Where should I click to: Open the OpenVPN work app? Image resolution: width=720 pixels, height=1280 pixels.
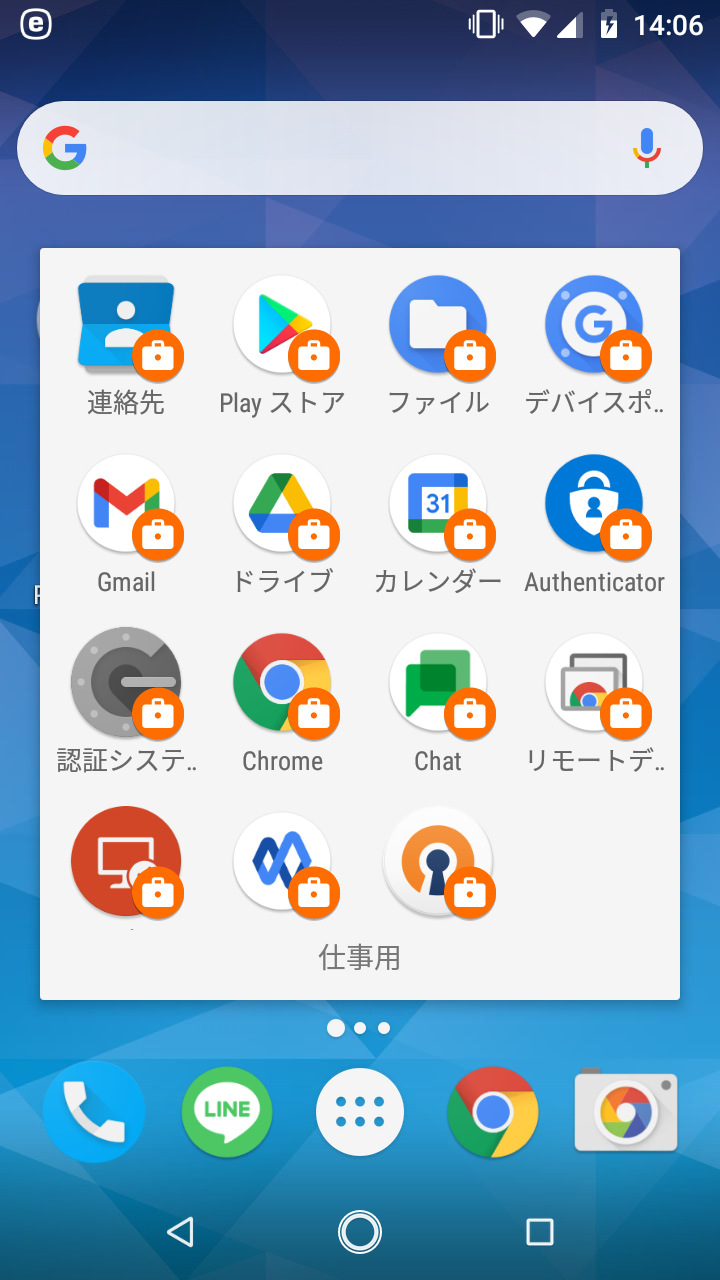coord(438,860)
